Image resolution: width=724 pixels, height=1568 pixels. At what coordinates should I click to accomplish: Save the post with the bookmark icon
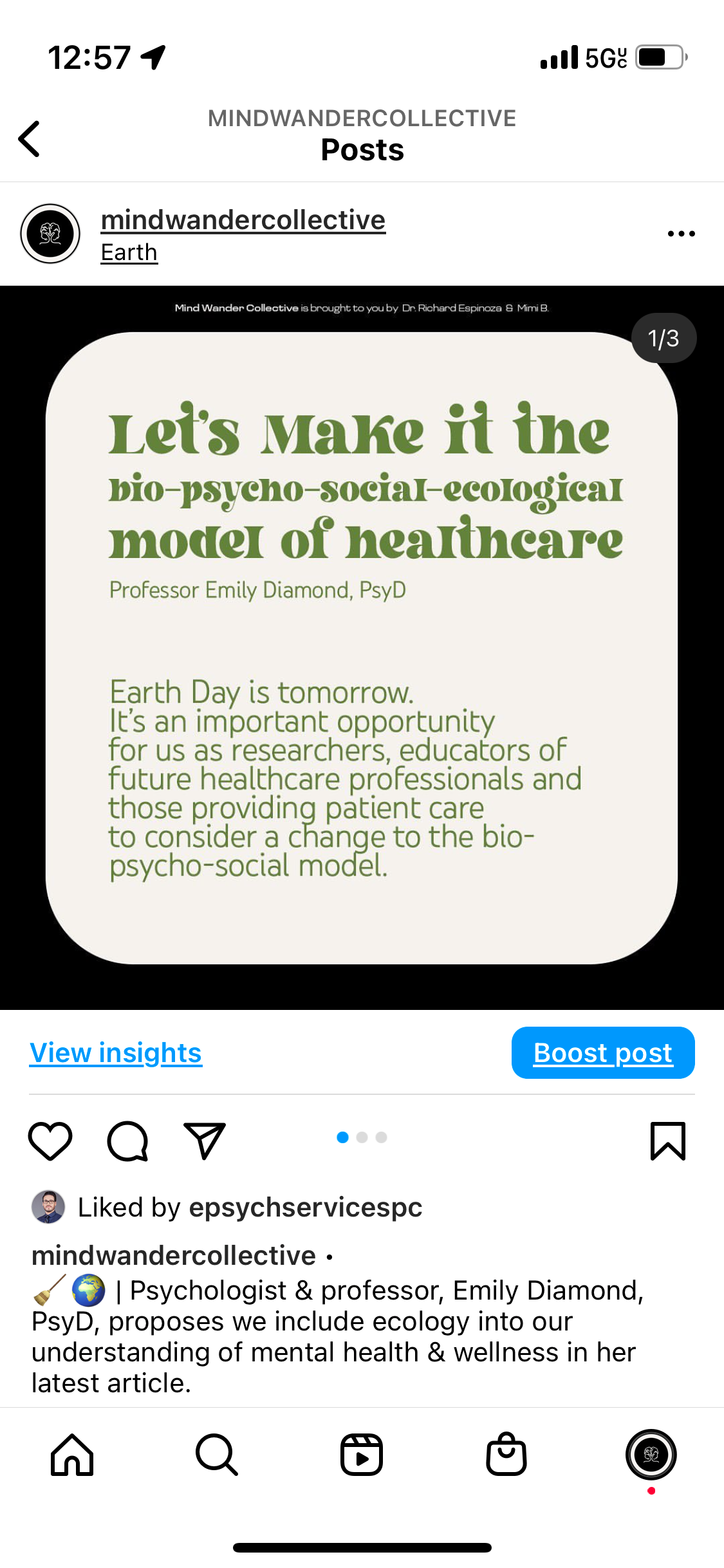(667, 1141)
